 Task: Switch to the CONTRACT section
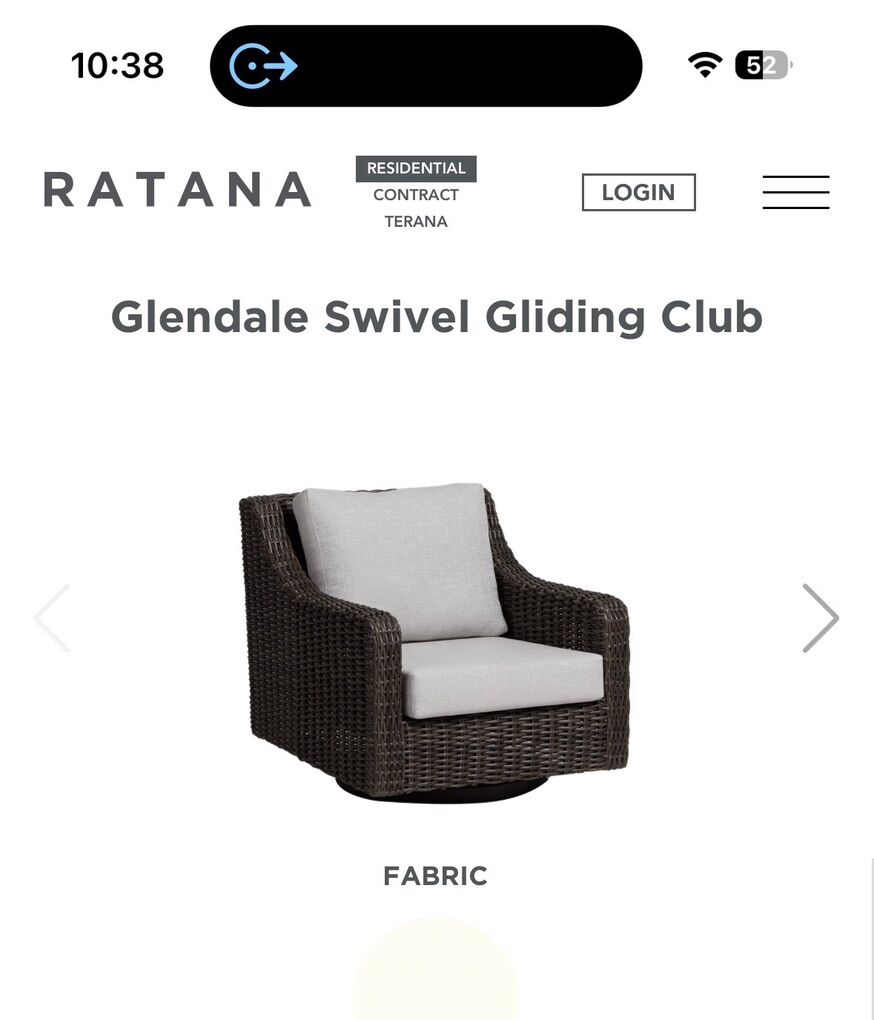(415, 195)
